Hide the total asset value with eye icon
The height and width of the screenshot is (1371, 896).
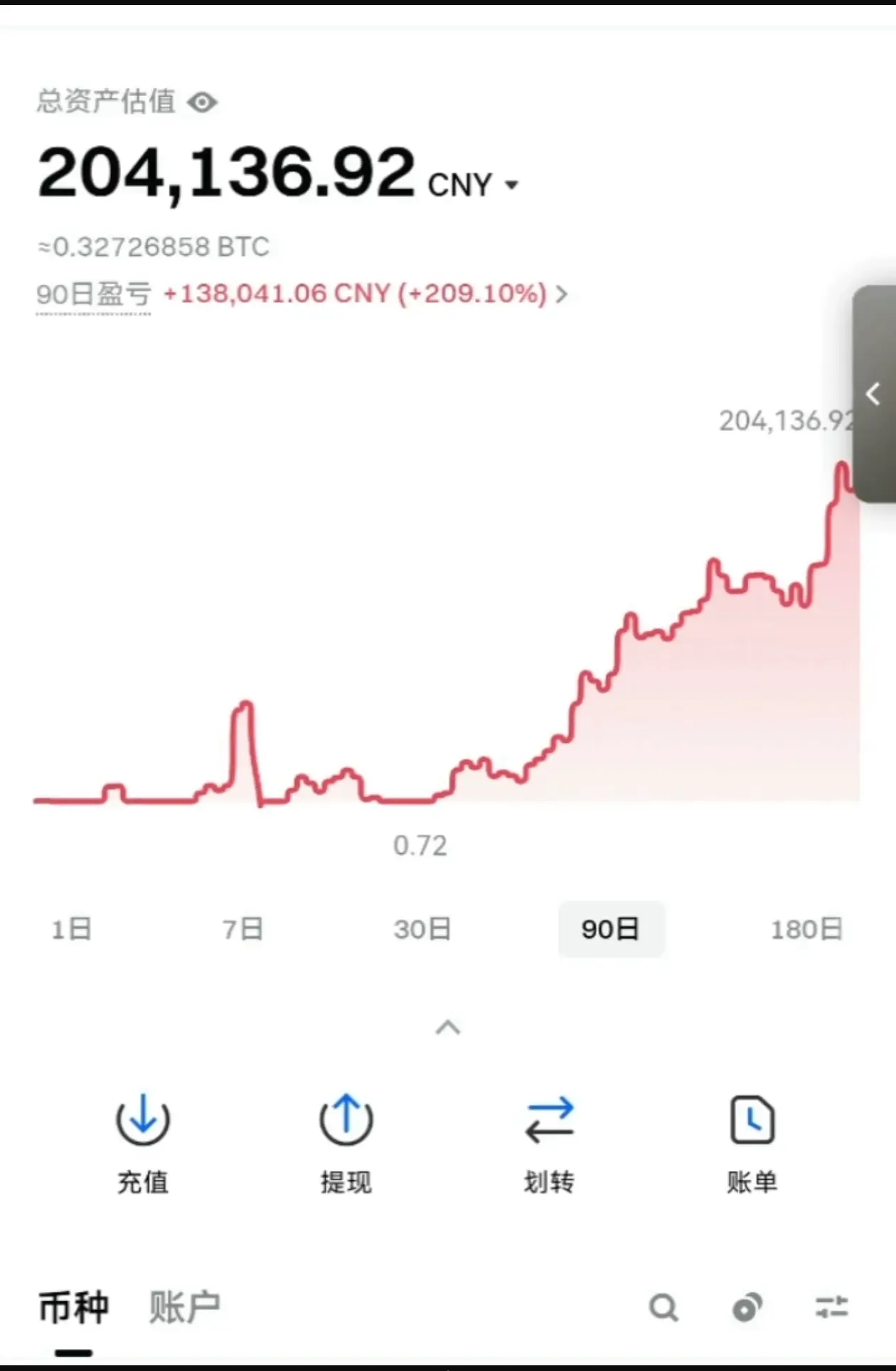click(x=203, y=103)
